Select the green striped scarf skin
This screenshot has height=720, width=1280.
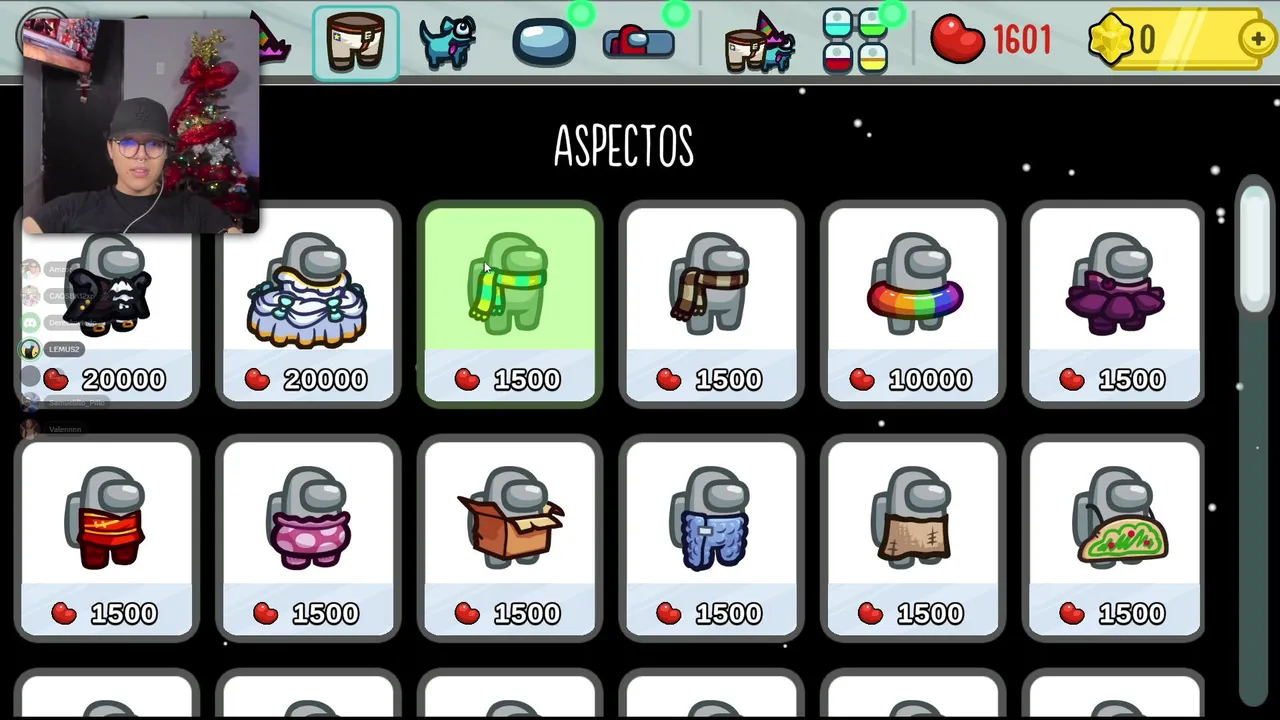[x=510, y=305]
